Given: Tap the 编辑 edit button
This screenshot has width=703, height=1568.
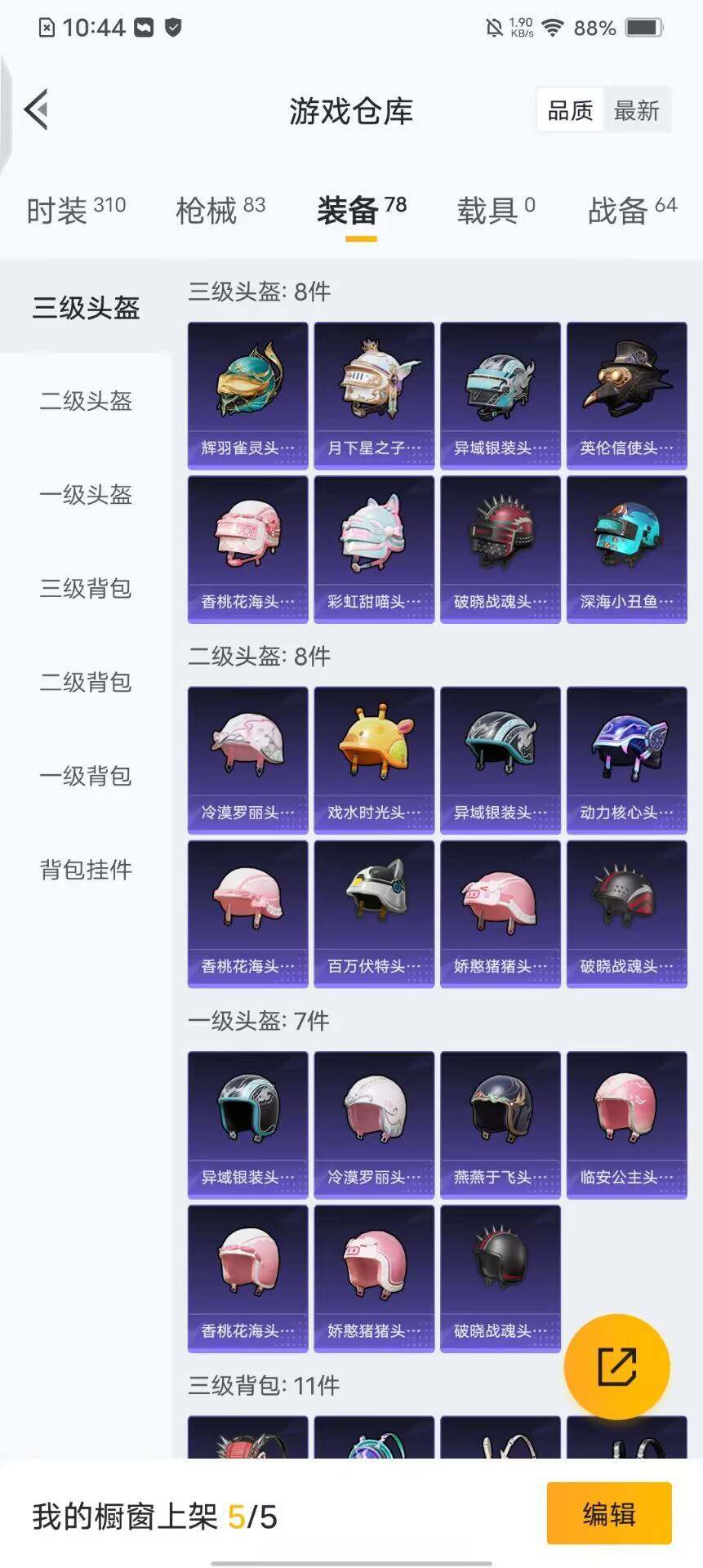Looking at the screenshot, I should (x=607, y=1513).
